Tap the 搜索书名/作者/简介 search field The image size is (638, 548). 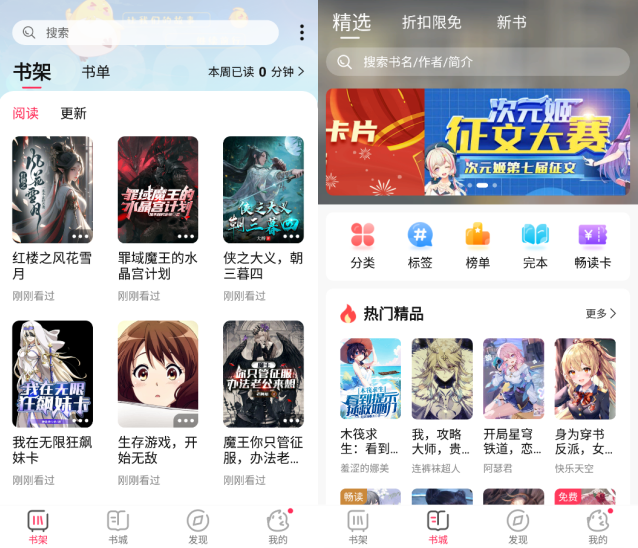pos(478,62)
